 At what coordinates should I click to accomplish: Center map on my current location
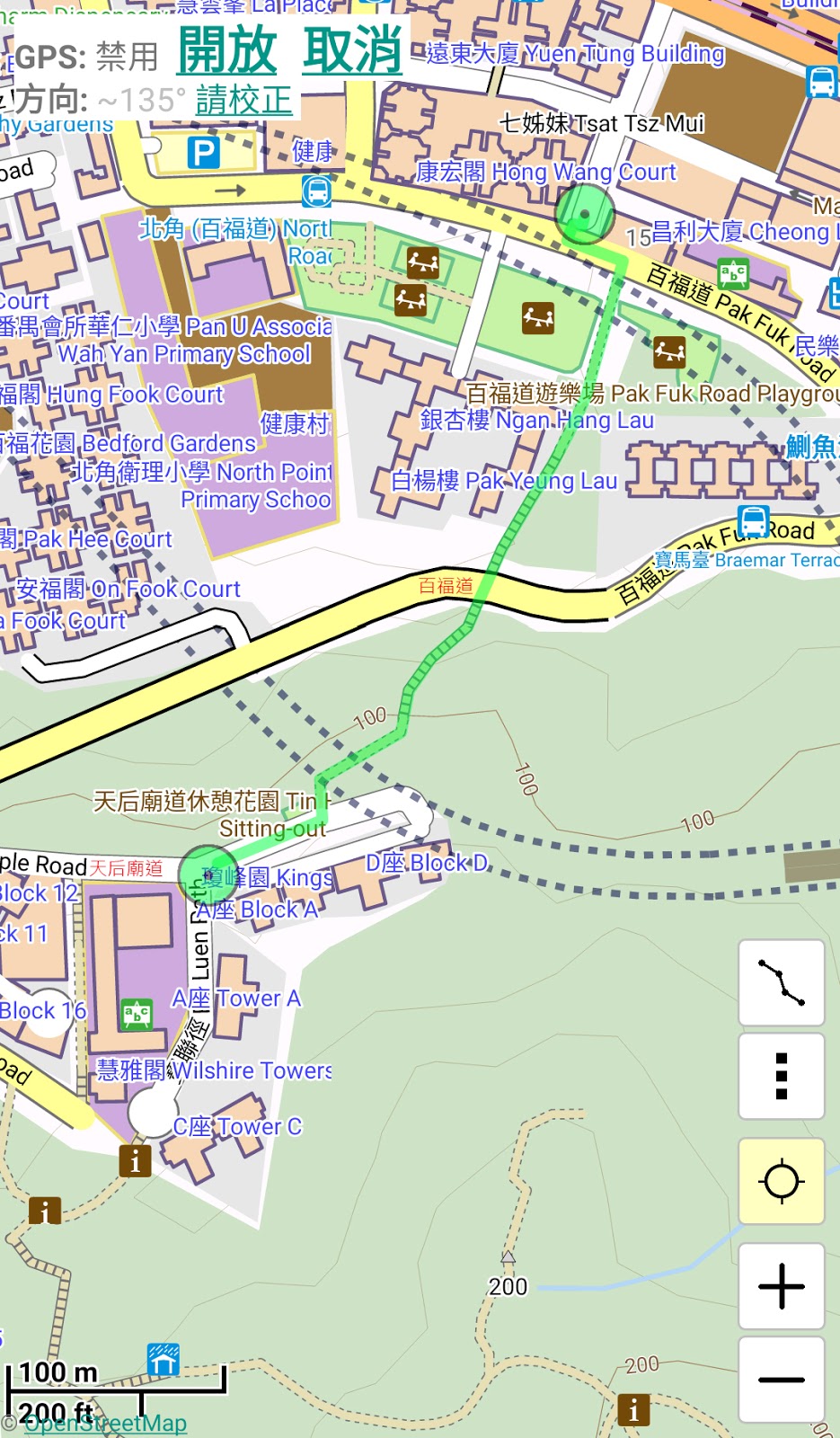click(781, 1181)
